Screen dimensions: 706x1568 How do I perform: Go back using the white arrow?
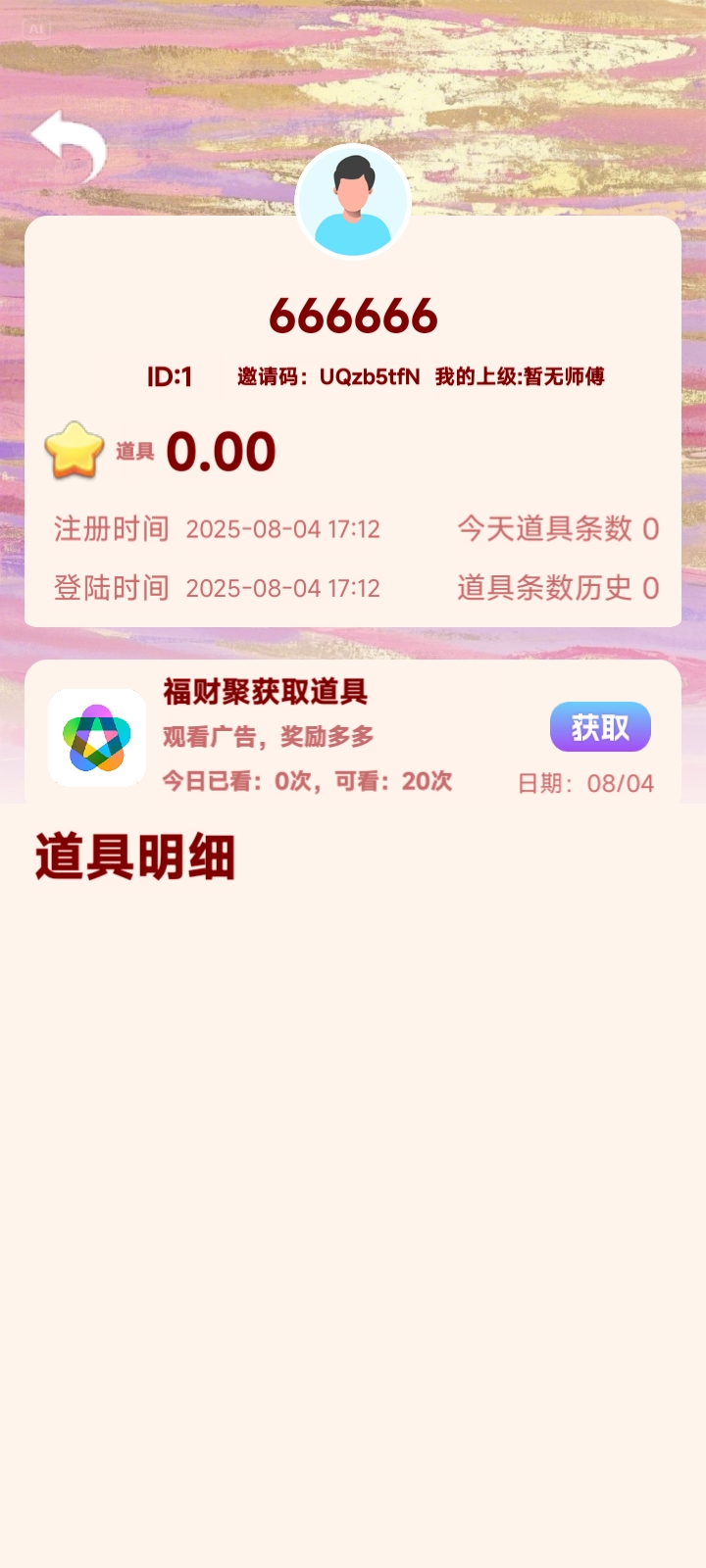point(69,145)
